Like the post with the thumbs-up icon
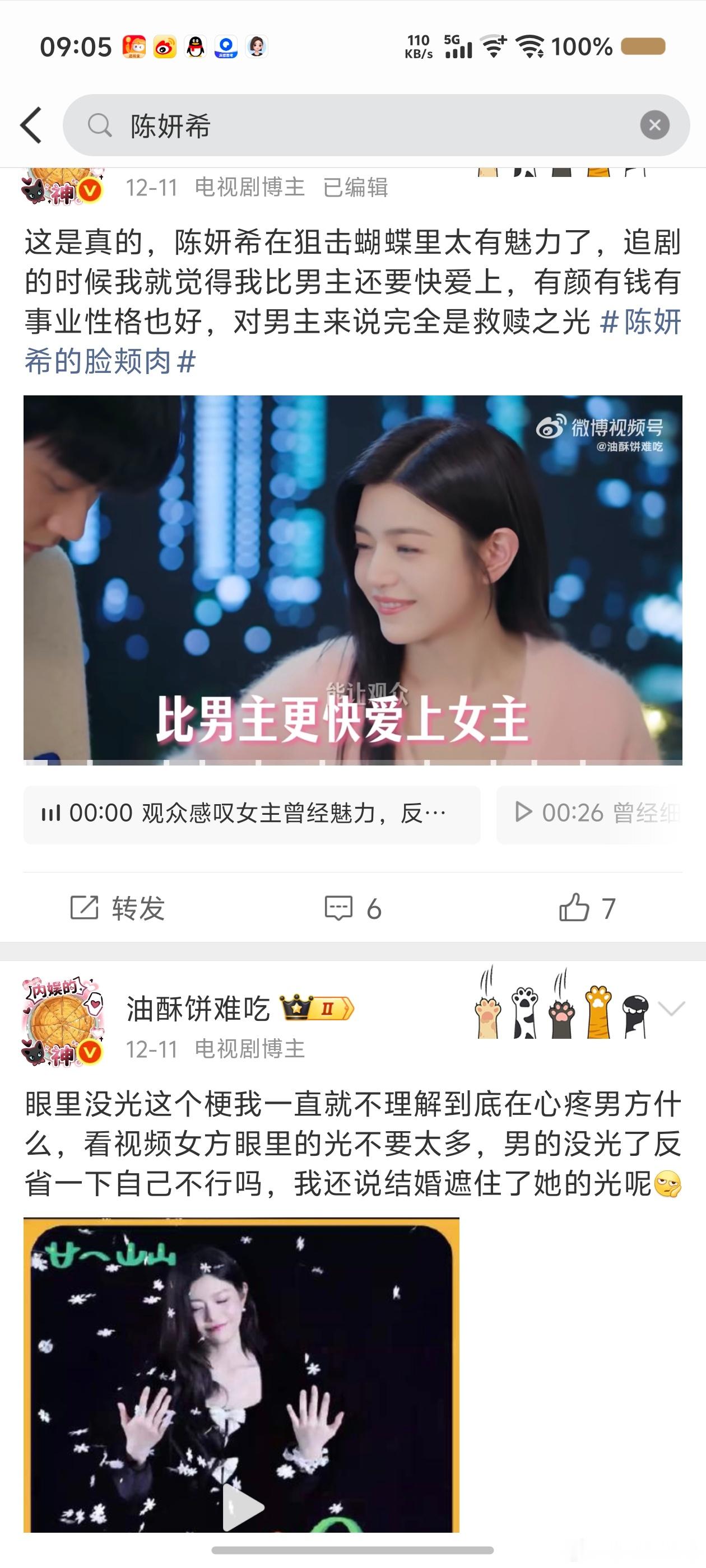The width and height of the screenshot is (706, 1568). pos(573,909)
